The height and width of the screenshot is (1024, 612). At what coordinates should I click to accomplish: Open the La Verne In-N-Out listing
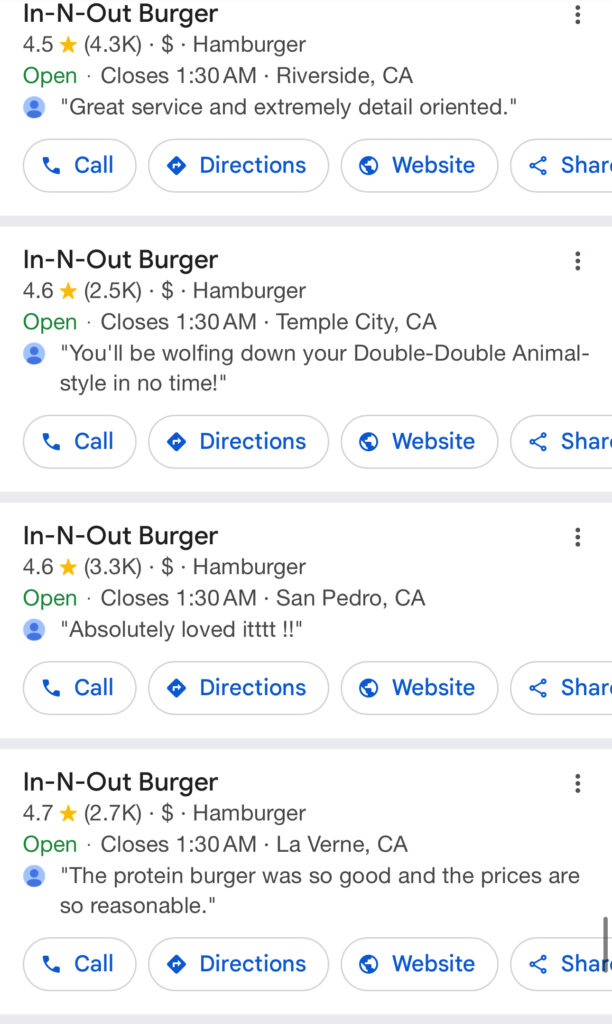click(120, 782)
